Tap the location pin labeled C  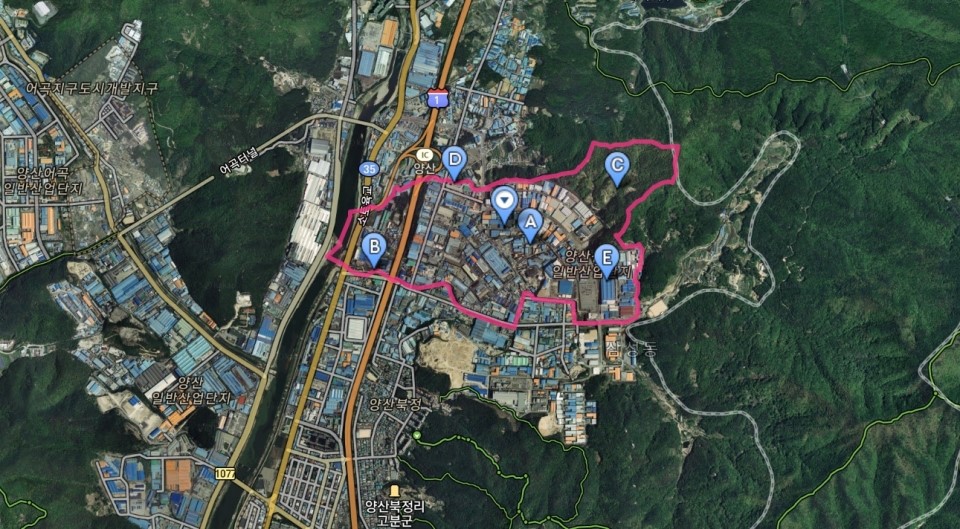(x=617, y=166)
